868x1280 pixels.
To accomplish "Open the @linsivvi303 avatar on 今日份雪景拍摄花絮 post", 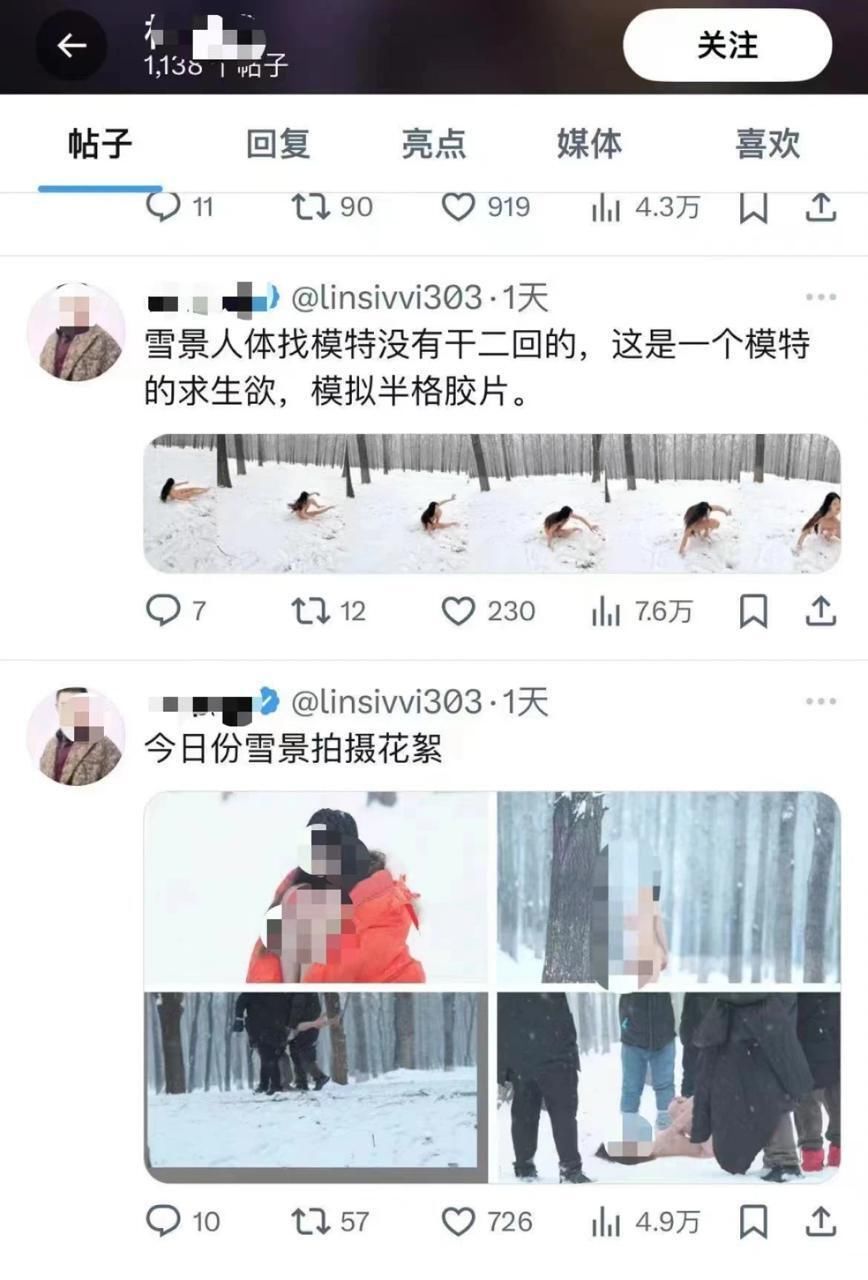I will tap(76, 737).
